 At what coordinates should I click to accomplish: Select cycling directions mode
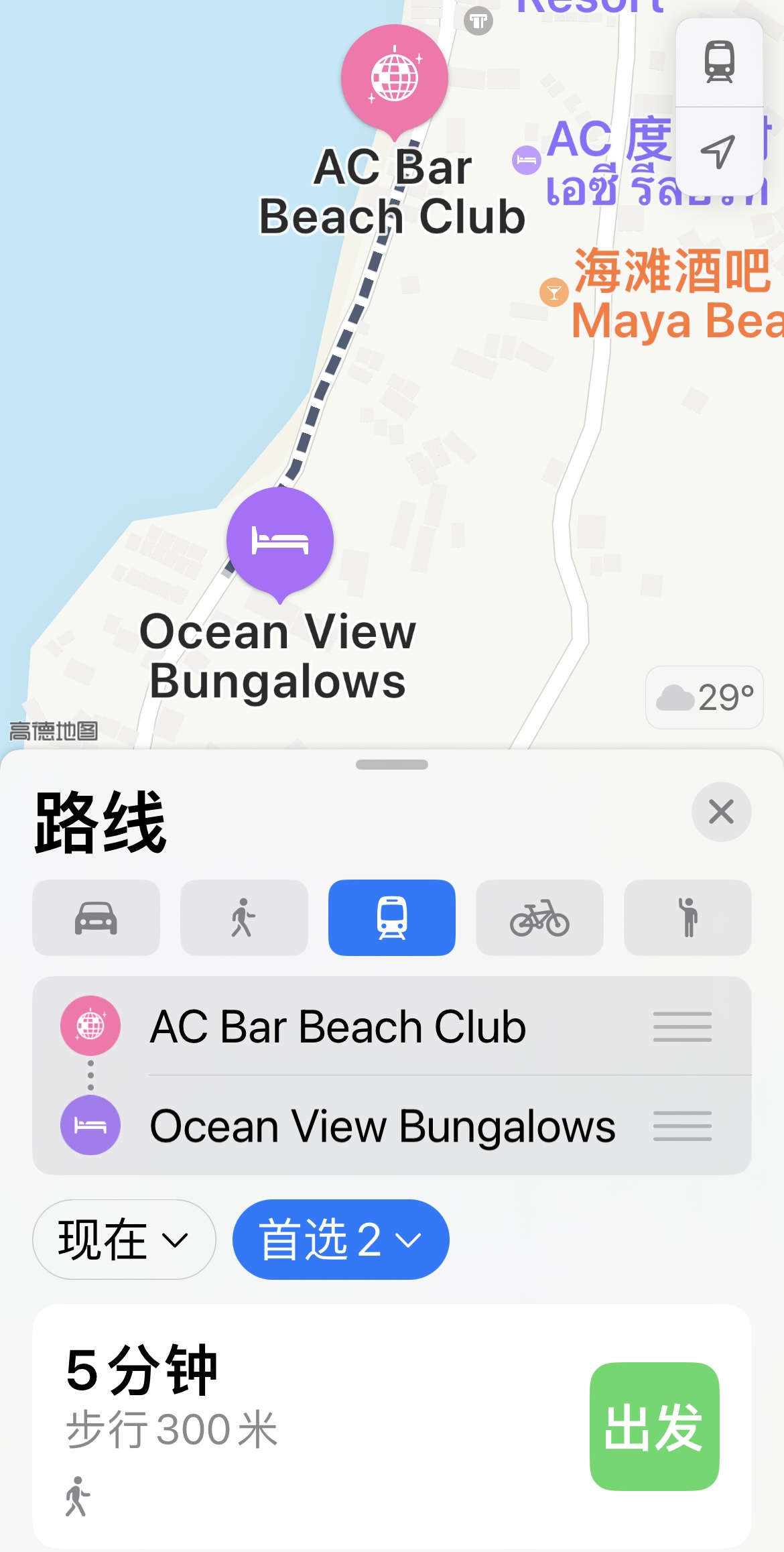539,918
